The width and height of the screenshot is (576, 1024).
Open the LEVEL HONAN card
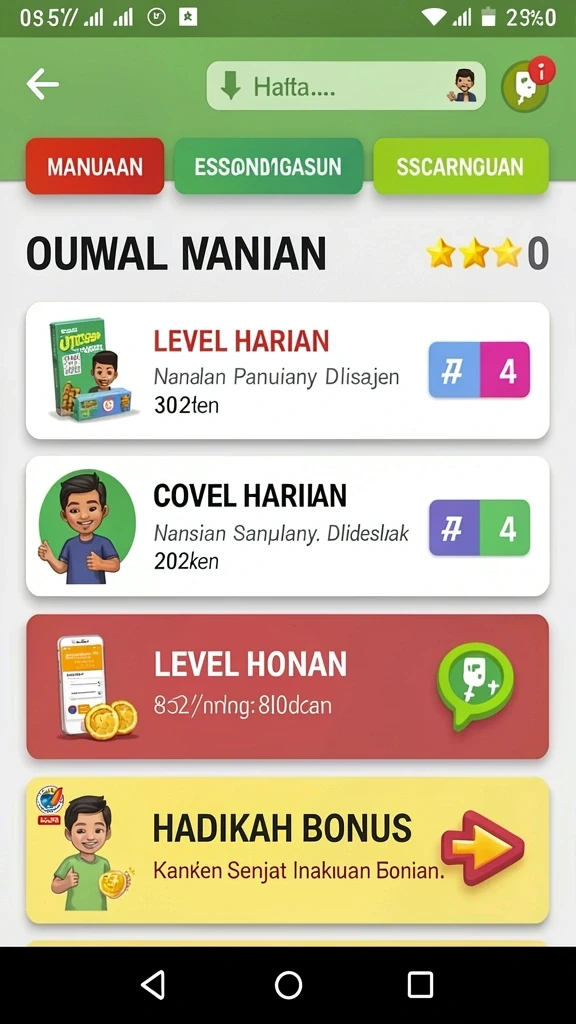coord(287,686)
